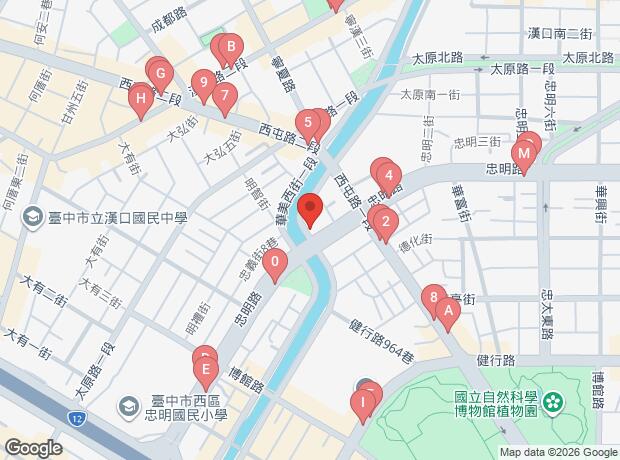Select the unlabeled dark-dot center pin
This screenshot has width=620, height=460.
[311, 211]
